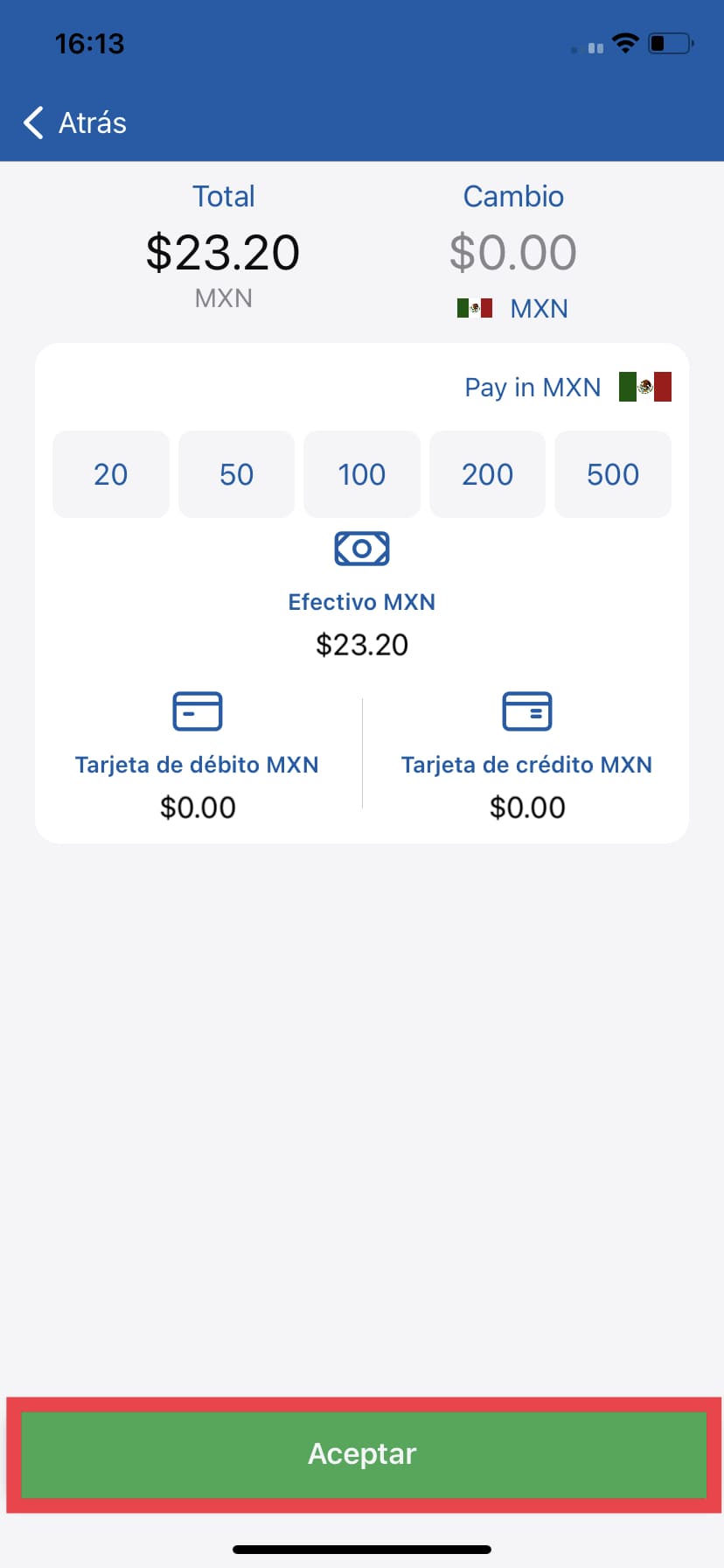
Task: Tap the battery indicator in status bar
Action: click(x=668, y=43)
